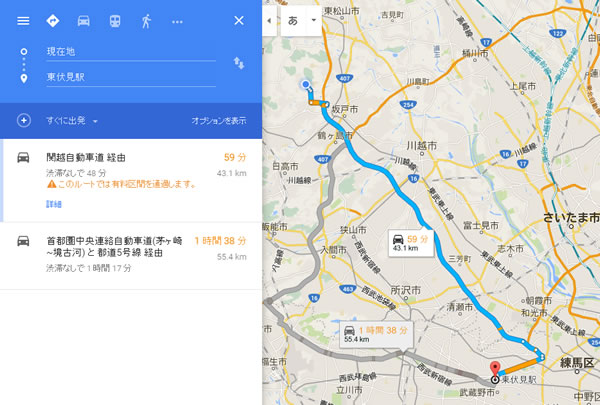The image size is (600, 405).
Task: Collapse the side panel arrow
Action: [x=268, y=20]
